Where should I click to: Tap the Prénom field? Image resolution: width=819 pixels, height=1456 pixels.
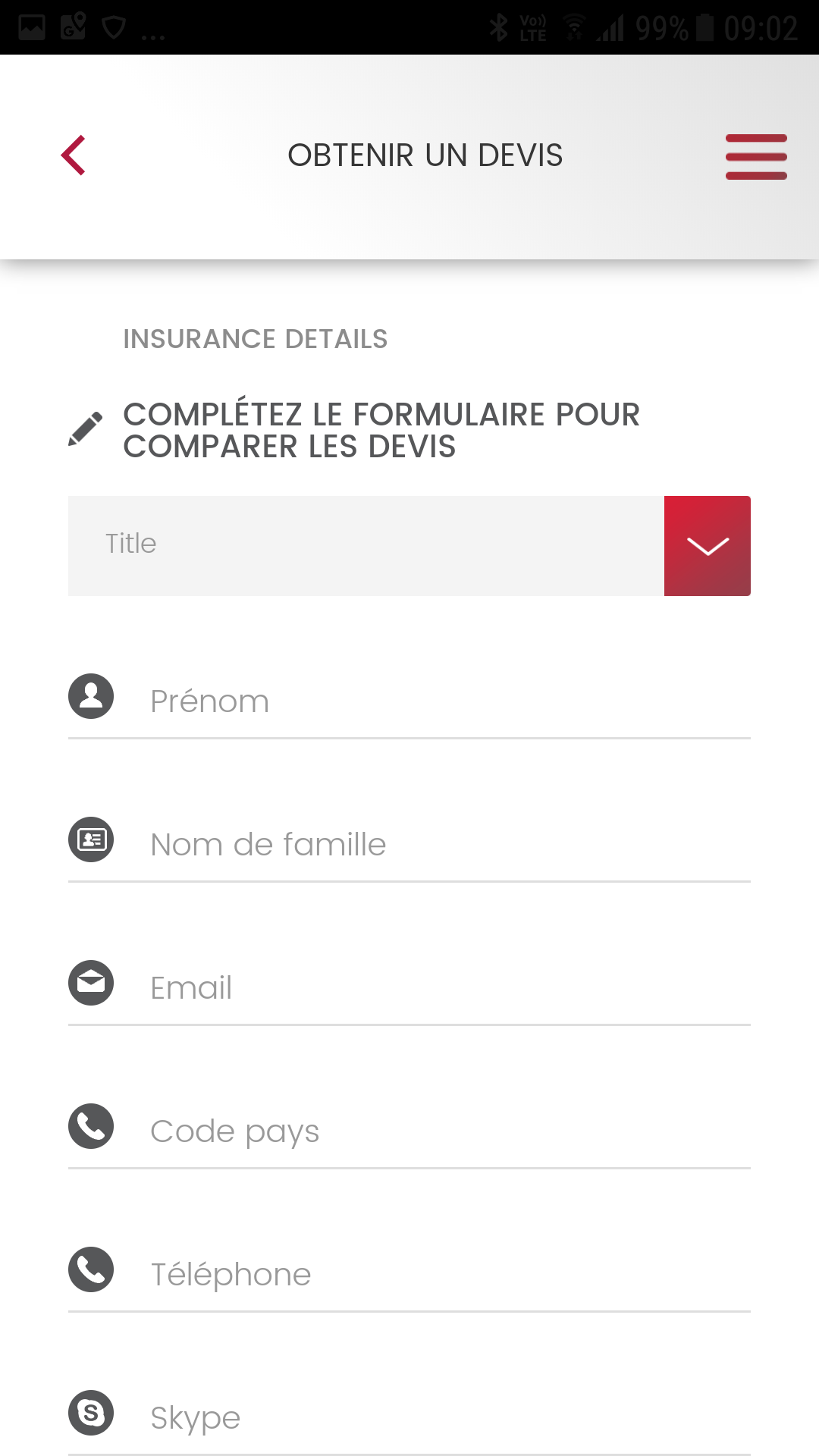click(x=447, y=701)
